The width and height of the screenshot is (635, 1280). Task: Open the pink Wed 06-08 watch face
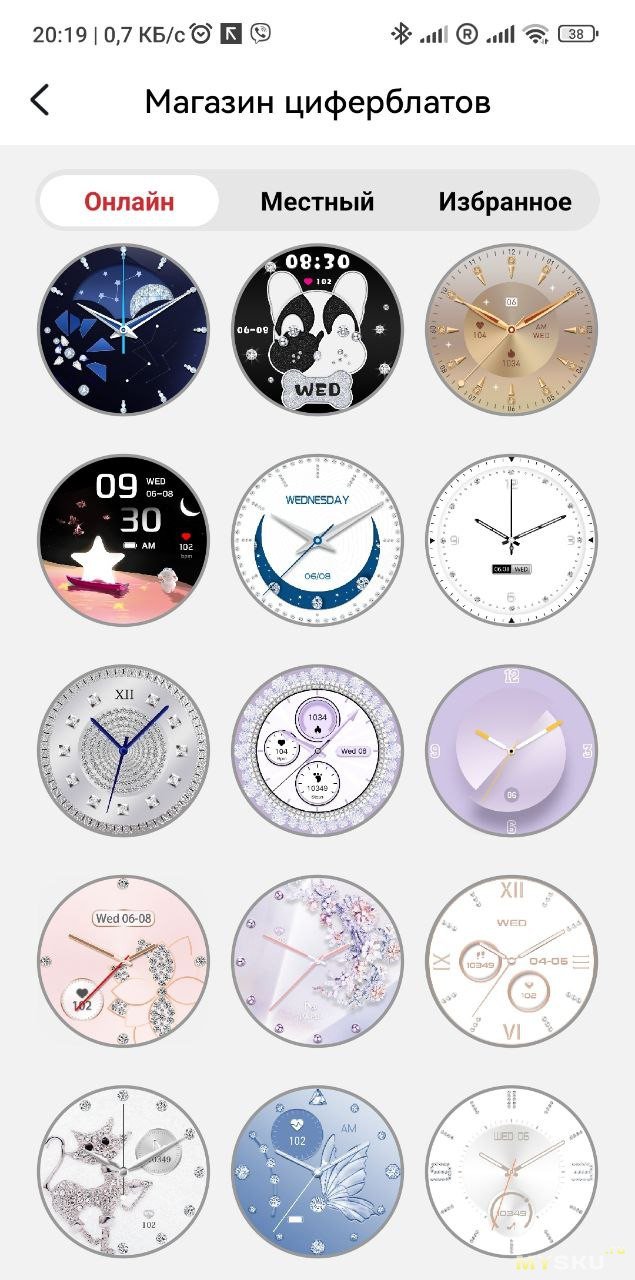click(x=124, y=961)
